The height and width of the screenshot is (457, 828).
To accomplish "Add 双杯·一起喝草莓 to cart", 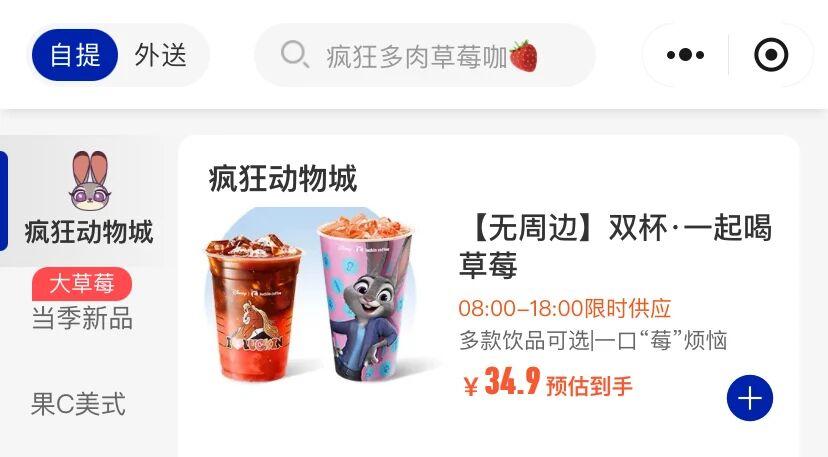I will (749, 399).
